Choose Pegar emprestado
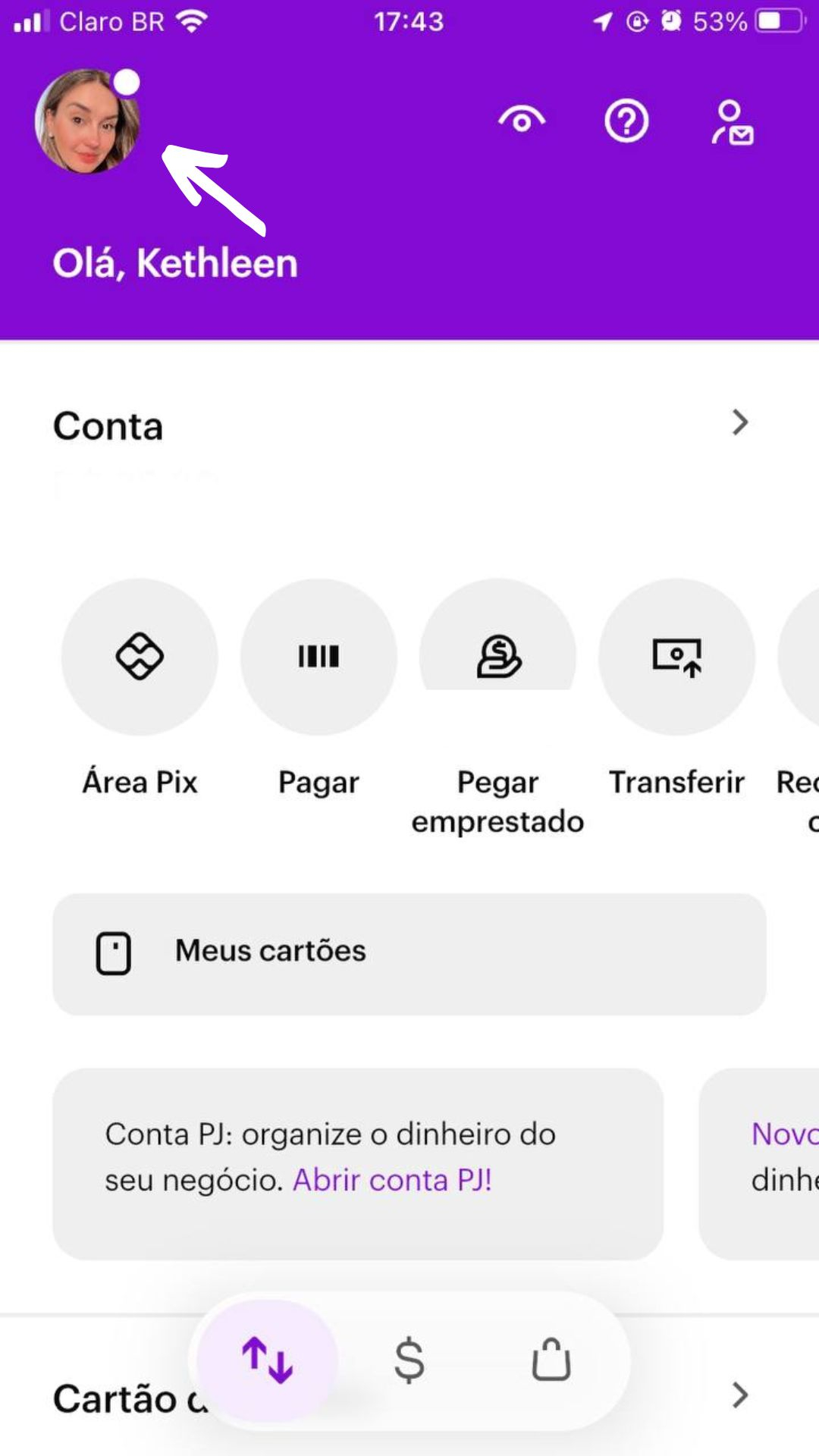The image size is (819, 1456). [x=497, y=657]
